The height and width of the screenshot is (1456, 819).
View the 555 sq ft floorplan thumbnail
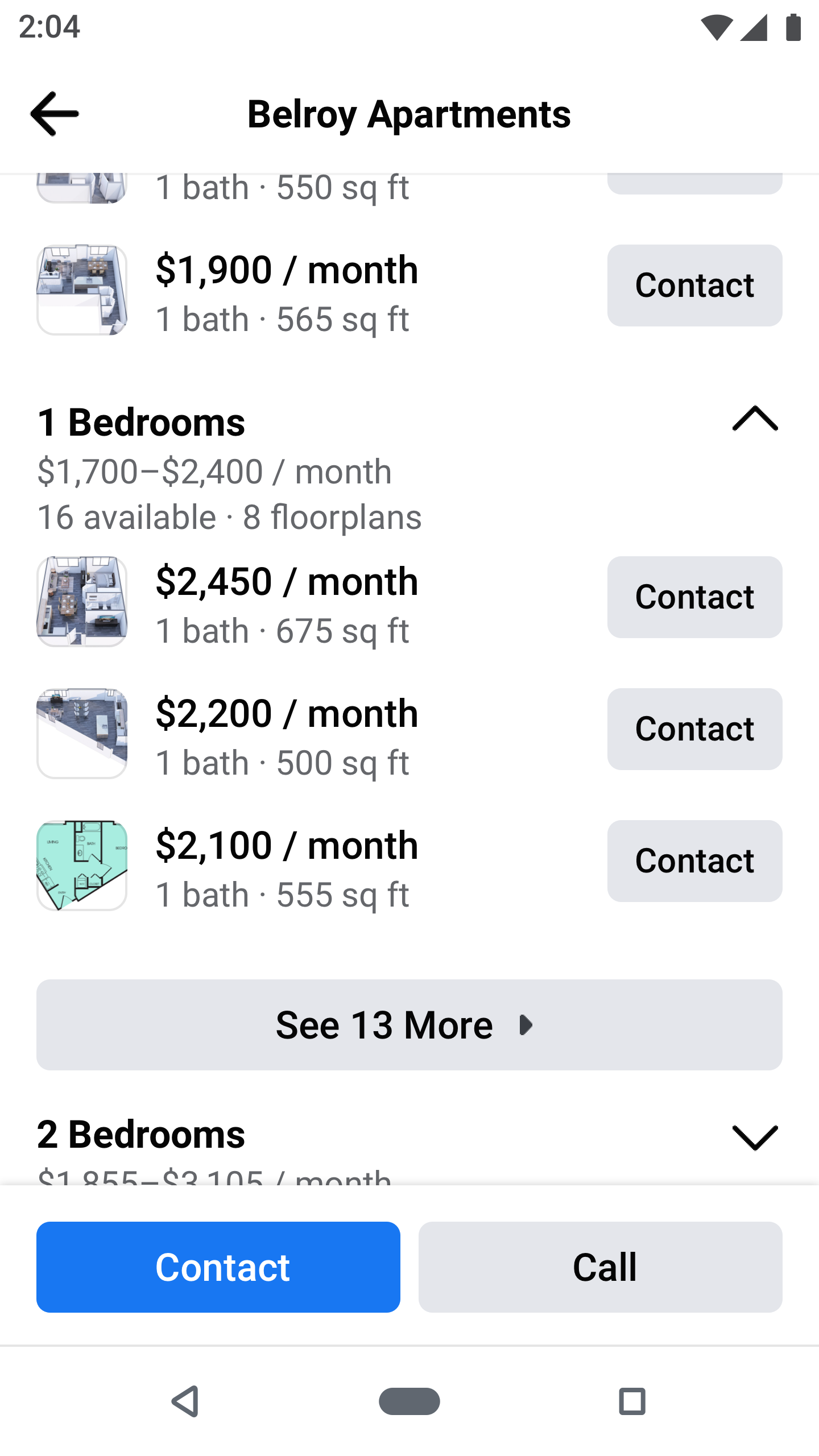click(82, 866)
